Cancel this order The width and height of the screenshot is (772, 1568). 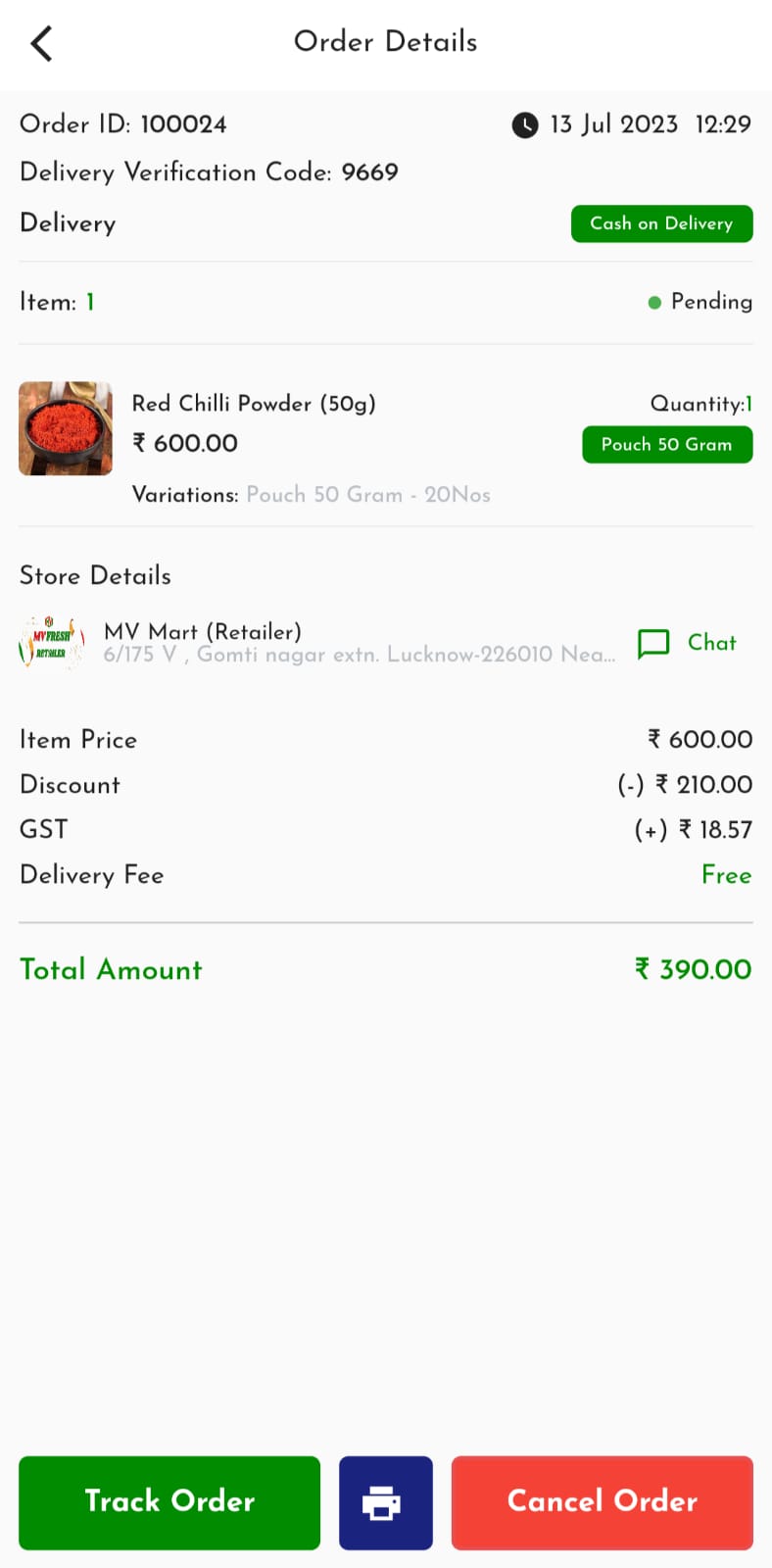point(602,1502)
